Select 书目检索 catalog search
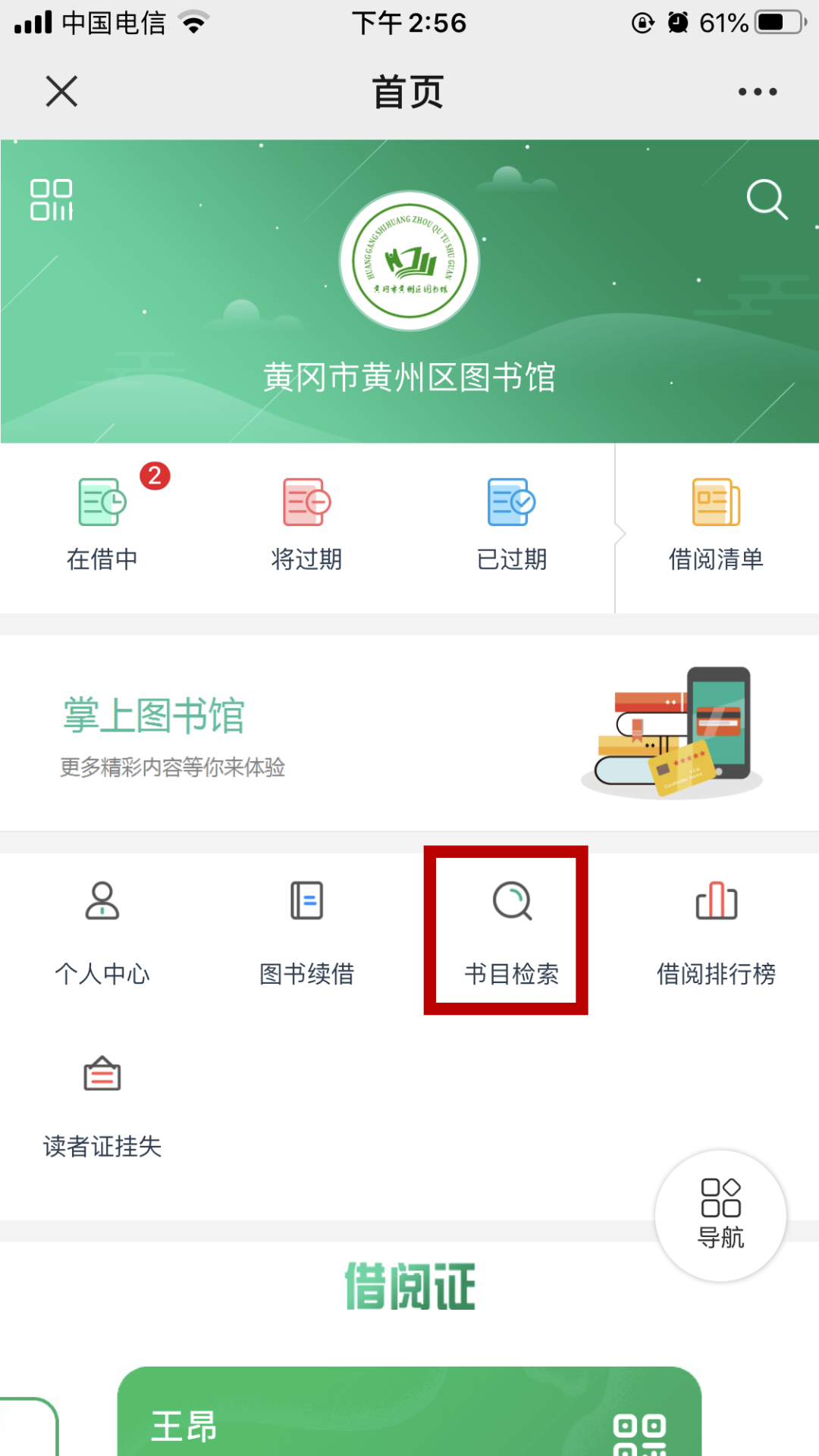This screenshot has height=1456, width=819. [512, 932]
